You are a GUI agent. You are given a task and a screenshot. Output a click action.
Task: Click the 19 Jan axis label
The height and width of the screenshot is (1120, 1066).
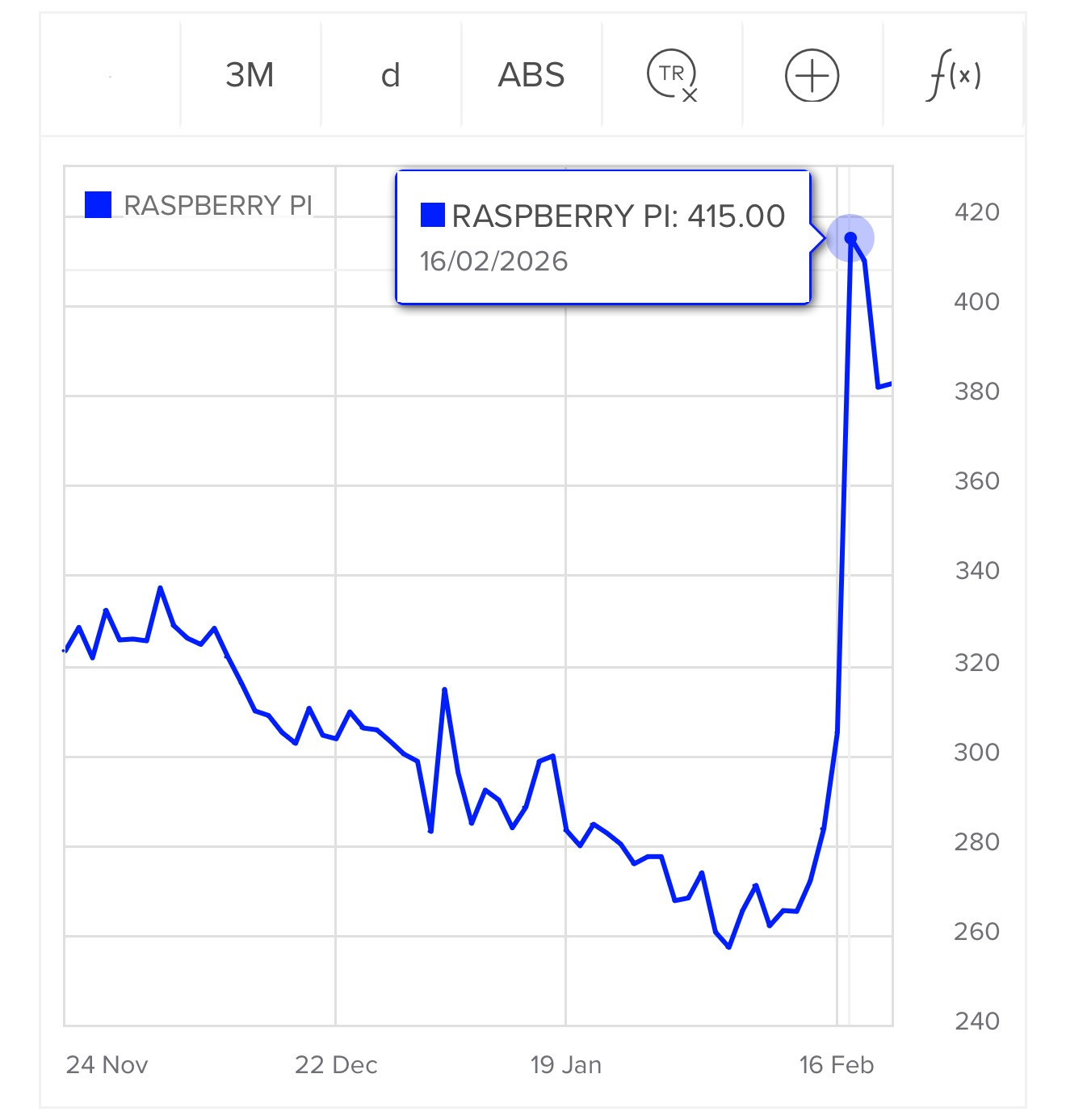567,1065
